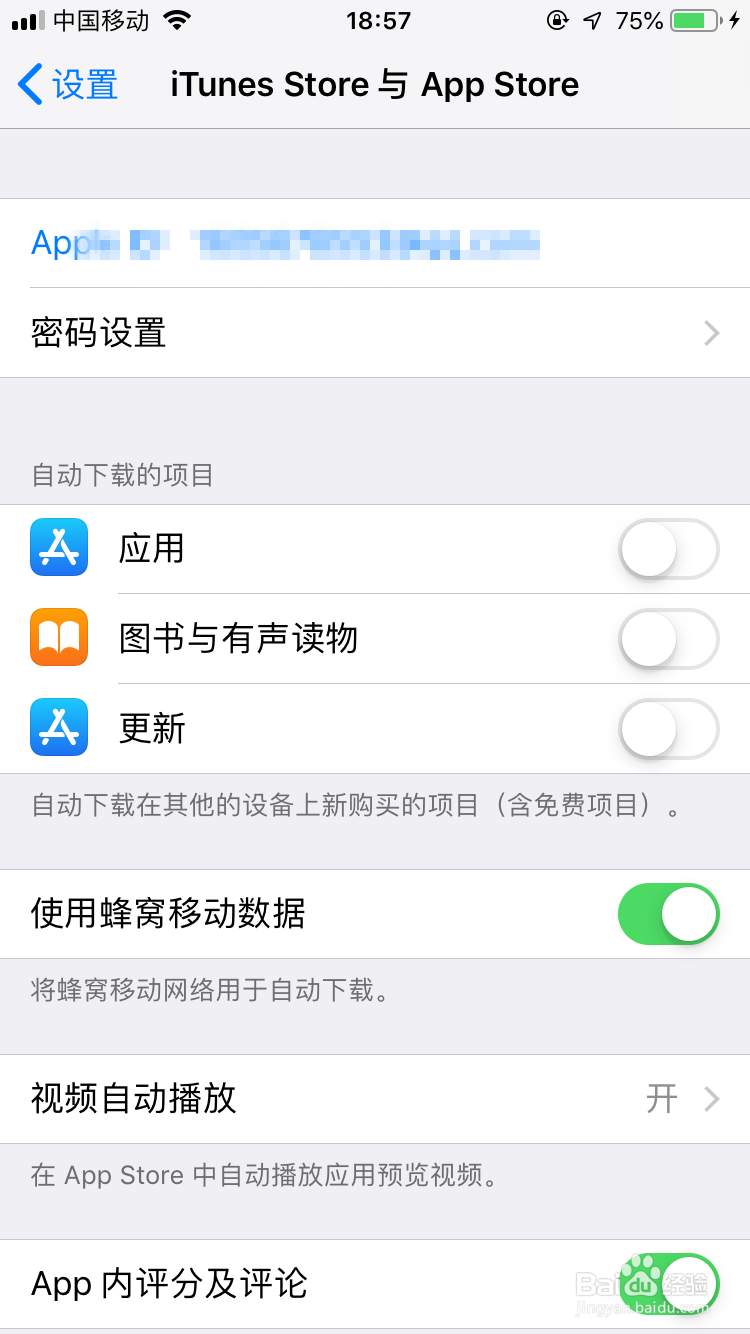The image size is (750, 1334).
Task: Open 视频自动播放 settings via its chevron
Action: 712,1098
